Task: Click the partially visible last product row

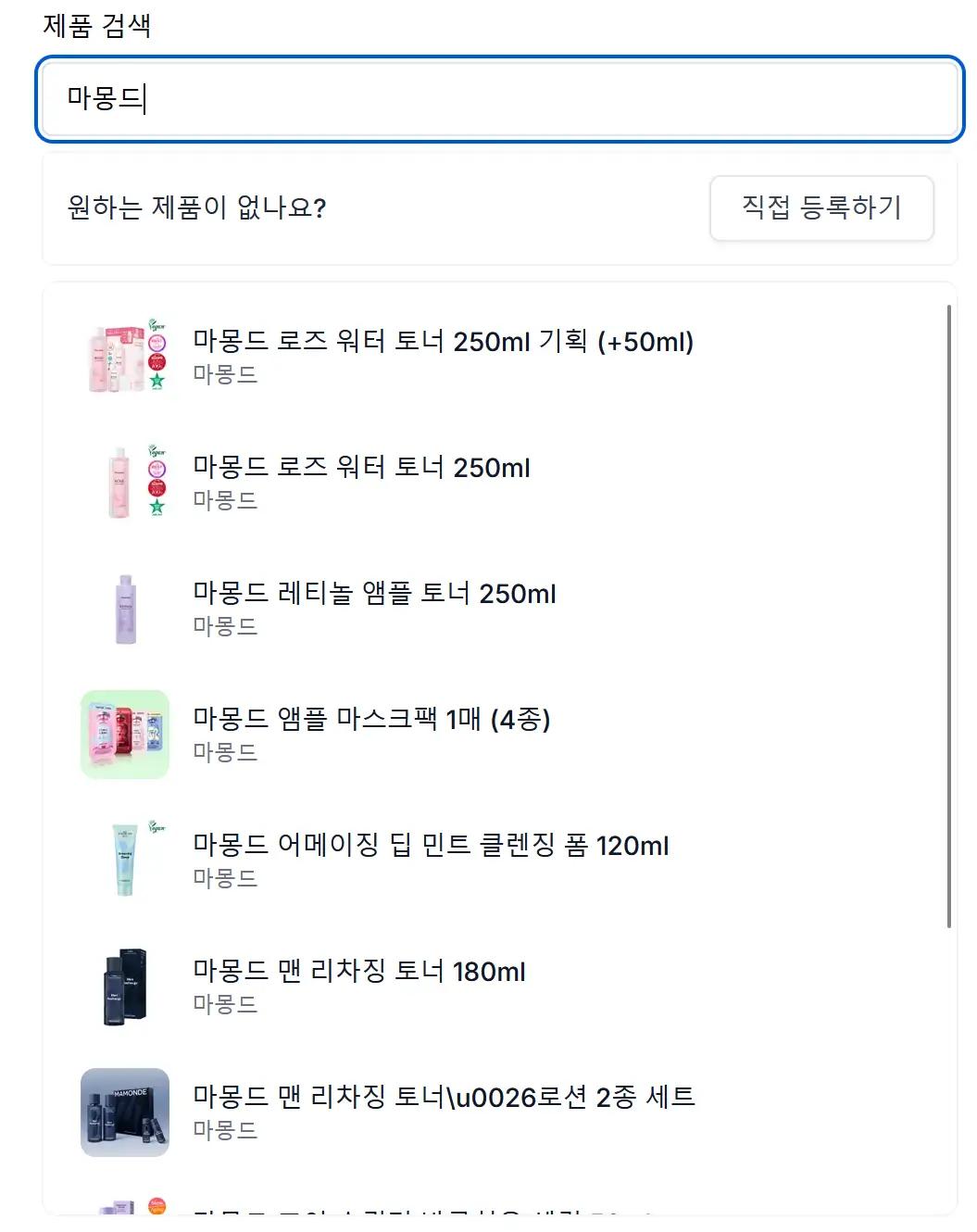Action: 370,1213
